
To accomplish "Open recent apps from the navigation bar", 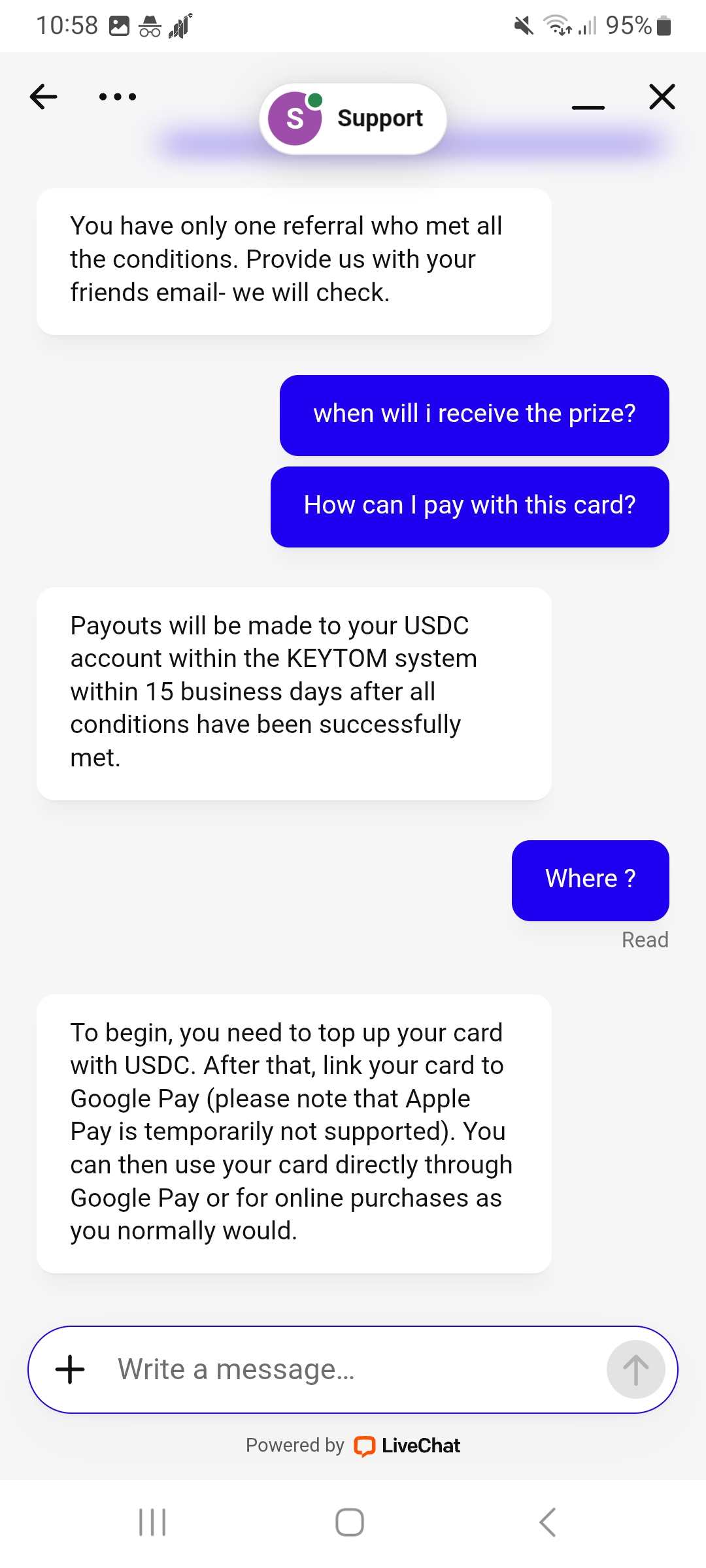I will (x=152, y=1522).
